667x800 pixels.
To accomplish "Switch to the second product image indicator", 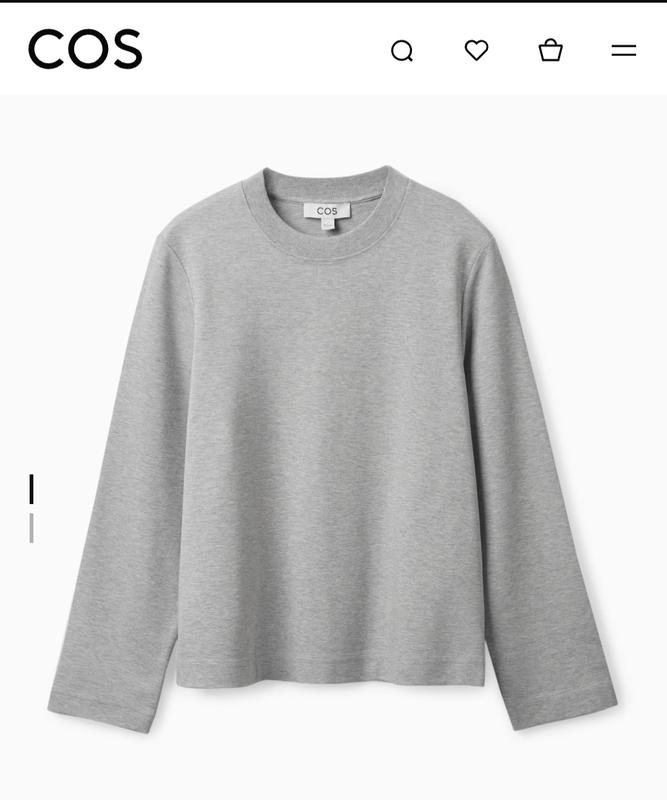I will point(32,528).
